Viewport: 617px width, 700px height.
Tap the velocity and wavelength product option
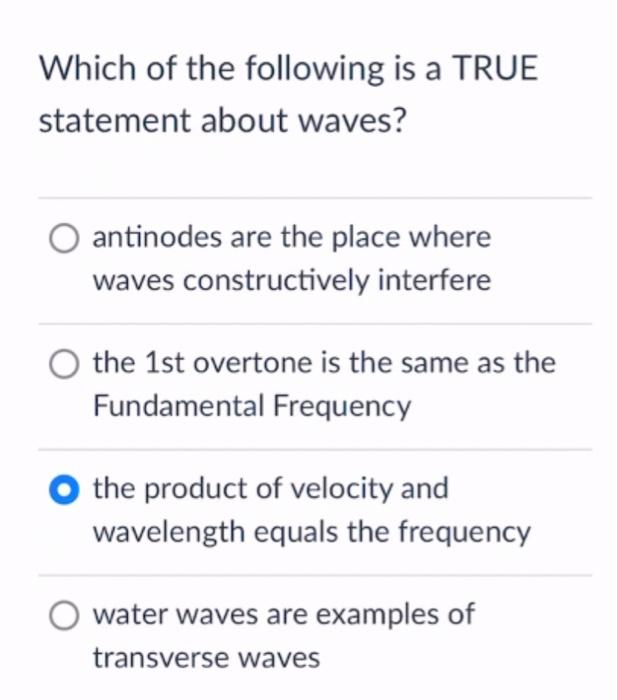(65, 490)
